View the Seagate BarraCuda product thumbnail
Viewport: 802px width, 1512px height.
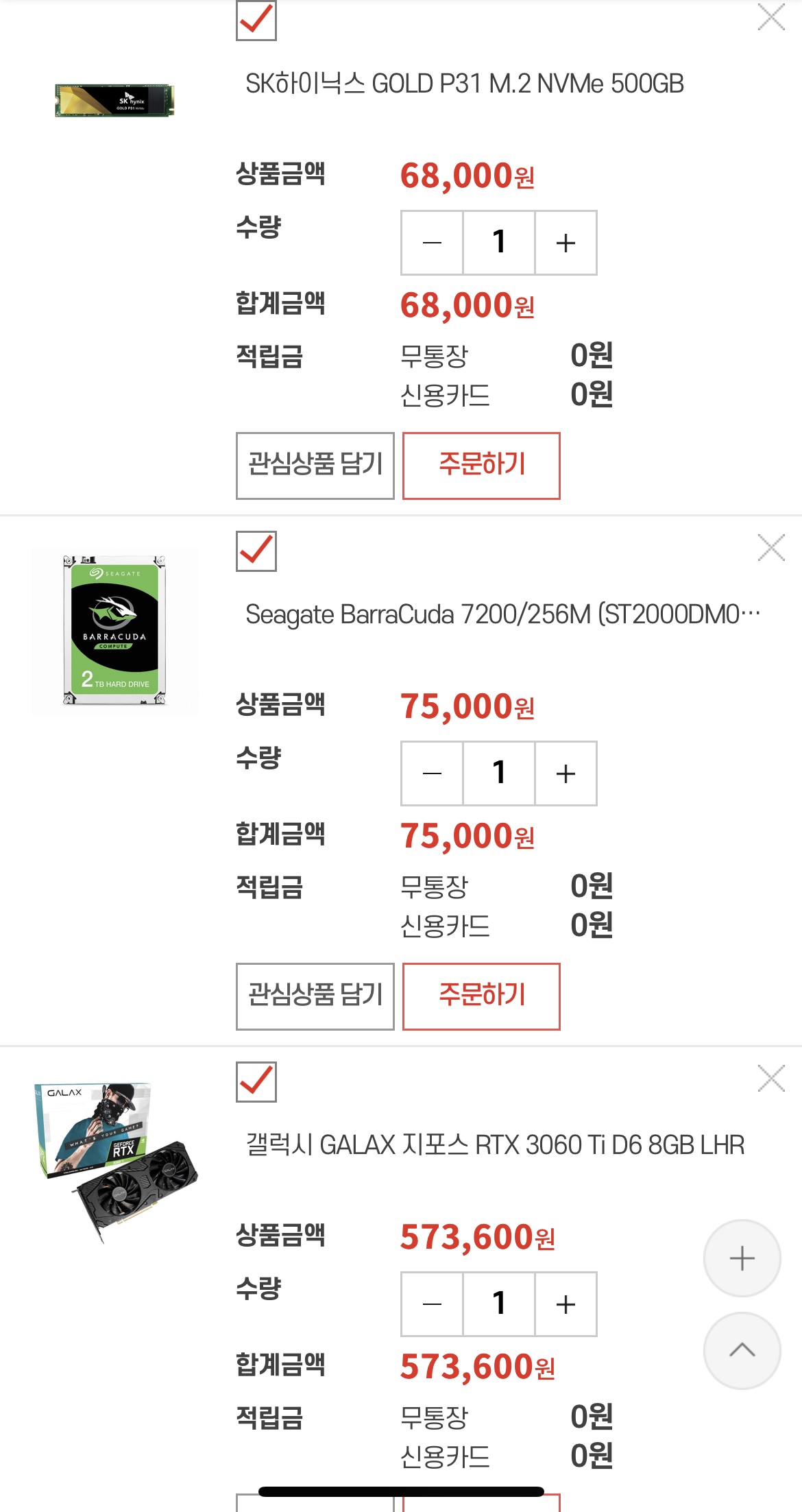(114, 631)
